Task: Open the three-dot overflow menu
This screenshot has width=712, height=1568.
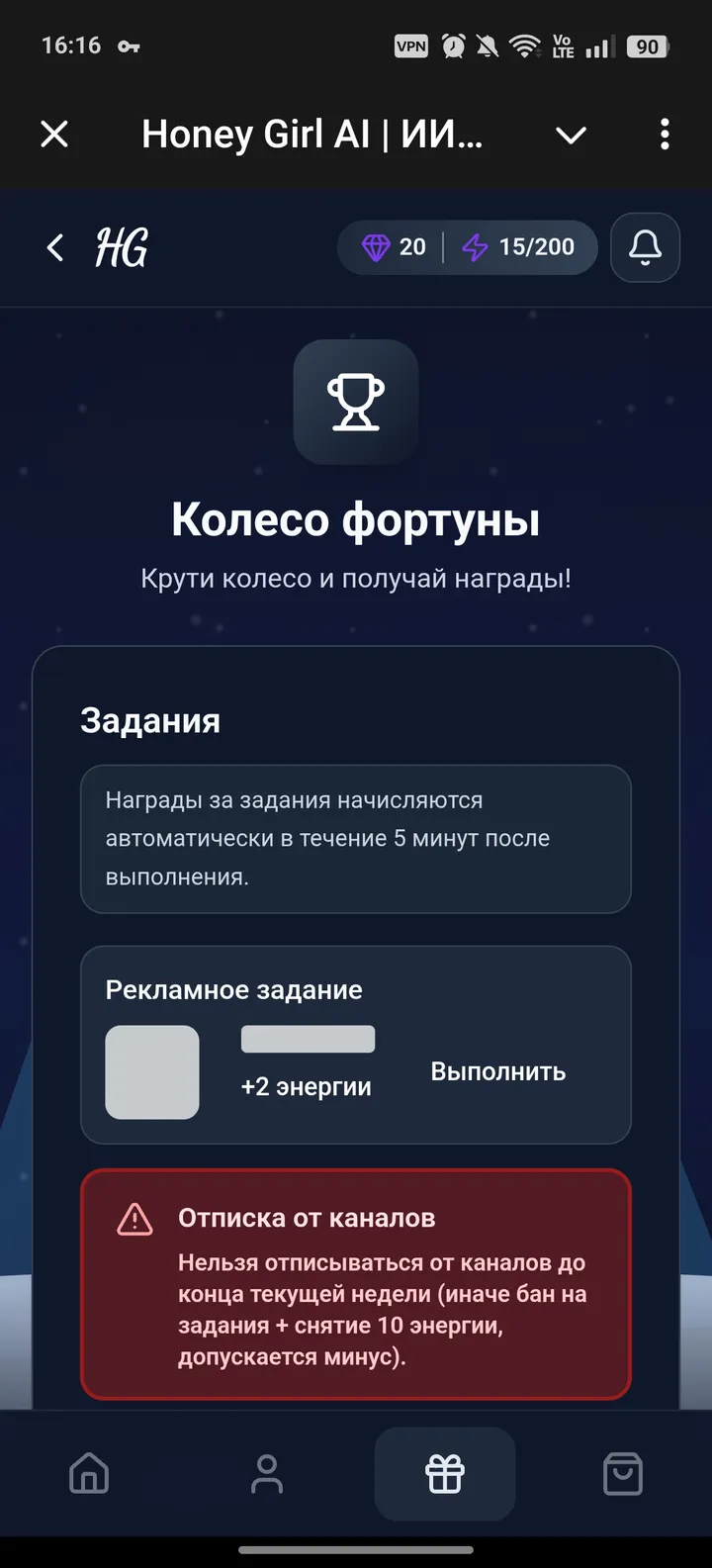Action: click(665, 135)
